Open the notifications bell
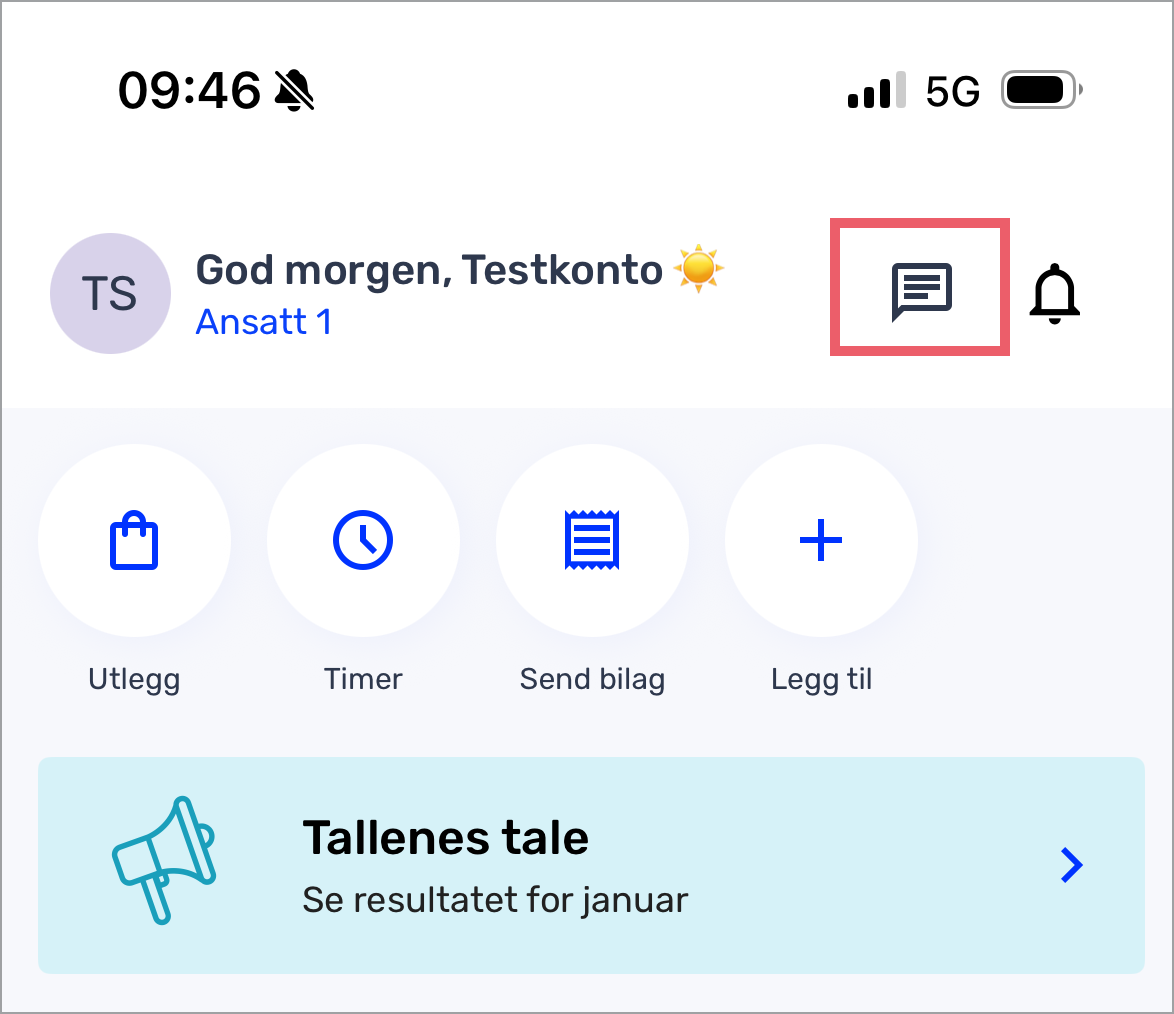Screen dimensions: 1174x1014 [1055, 294]
